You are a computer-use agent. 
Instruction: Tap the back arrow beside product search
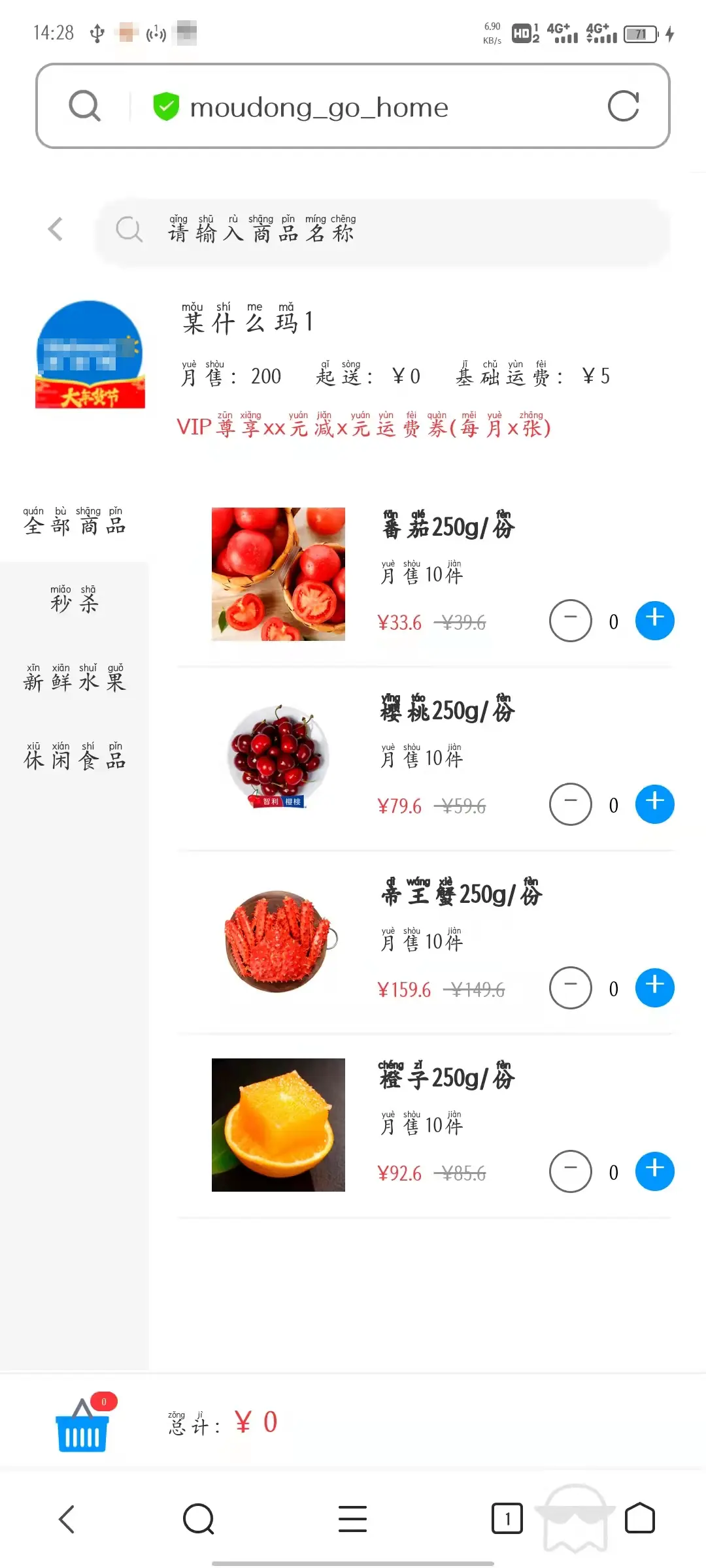point(56,229)
